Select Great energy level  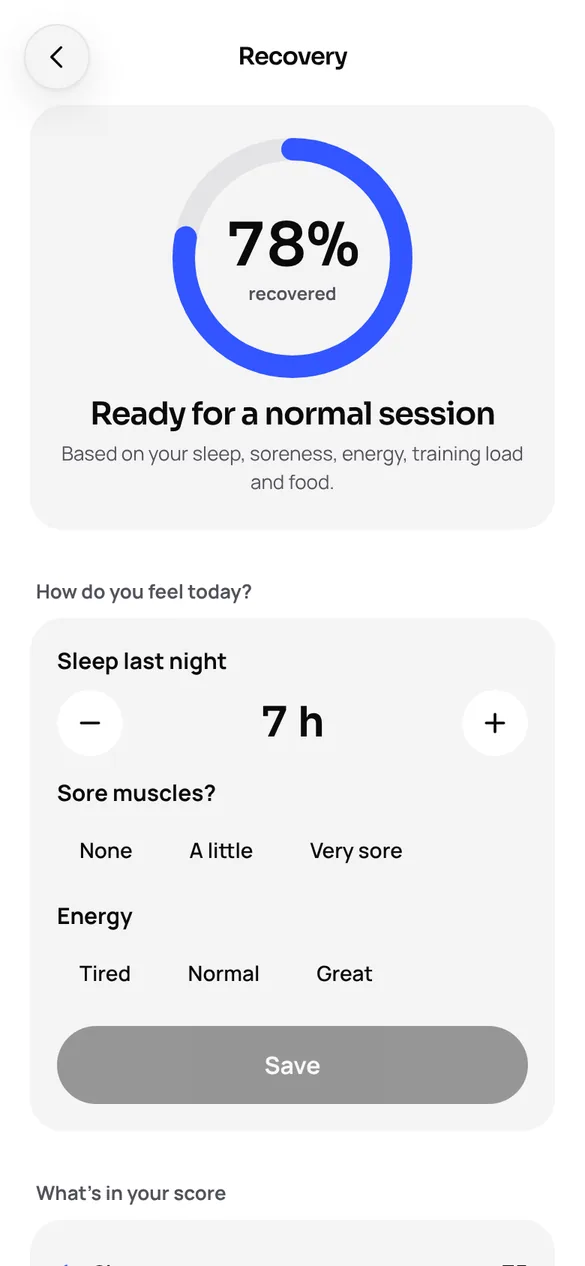(345, 974)
